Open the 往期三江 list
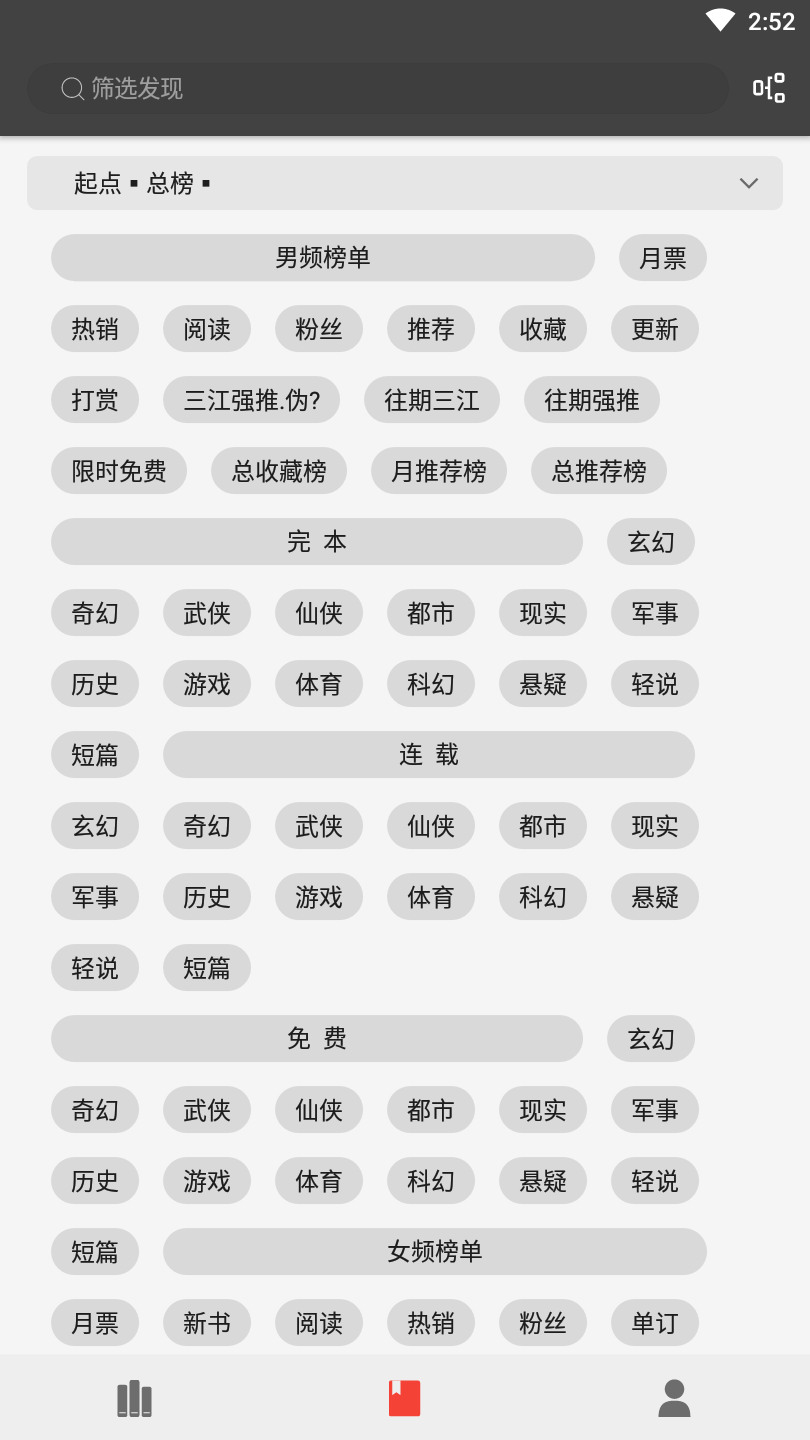This screenshot has height=1440, width=810. click(x=432, y=400)
